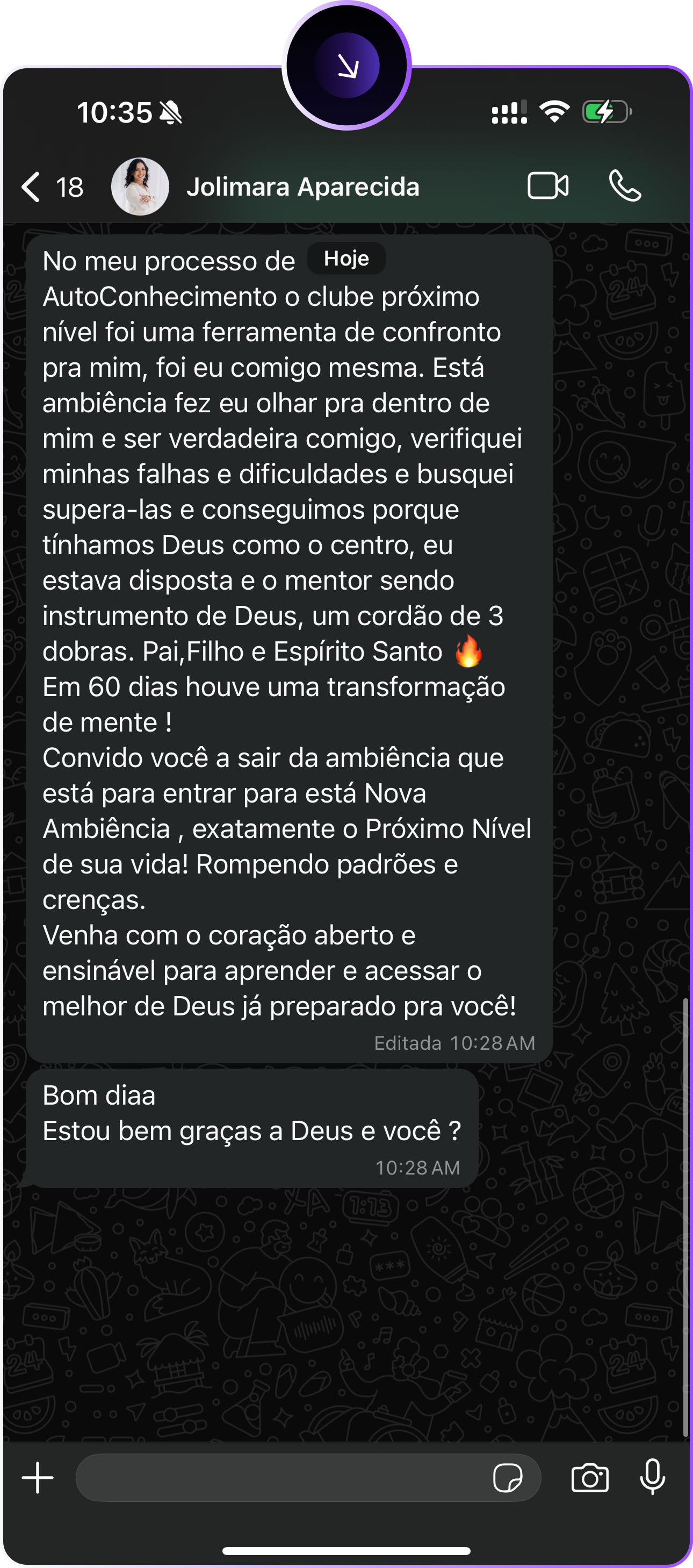Tap the floating arrow button at top
Screen dimensions: 693x1568
tap(347, 66)
